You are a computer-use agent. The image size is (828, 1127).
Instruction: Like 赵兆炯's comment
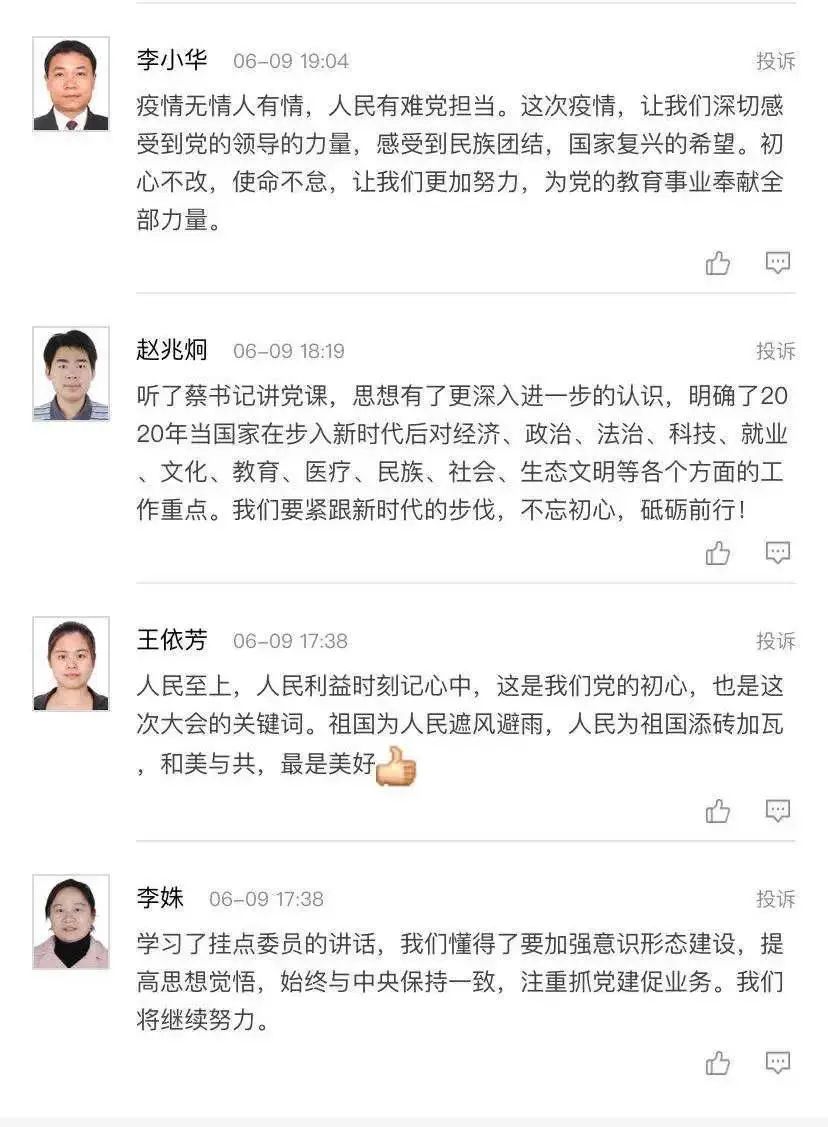718,553
